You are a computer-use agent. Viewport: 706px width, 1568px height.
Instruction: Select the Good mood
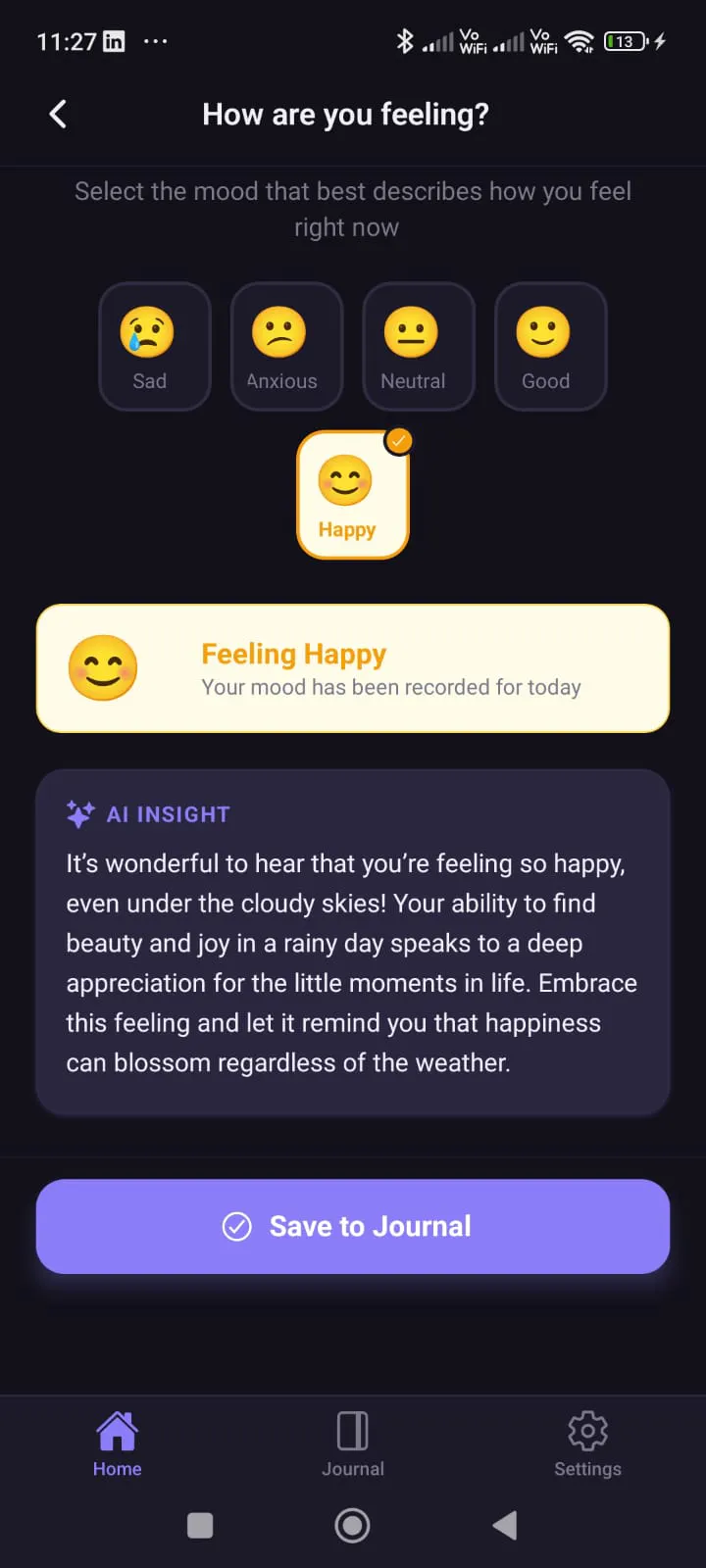click(x=551, y=346)
